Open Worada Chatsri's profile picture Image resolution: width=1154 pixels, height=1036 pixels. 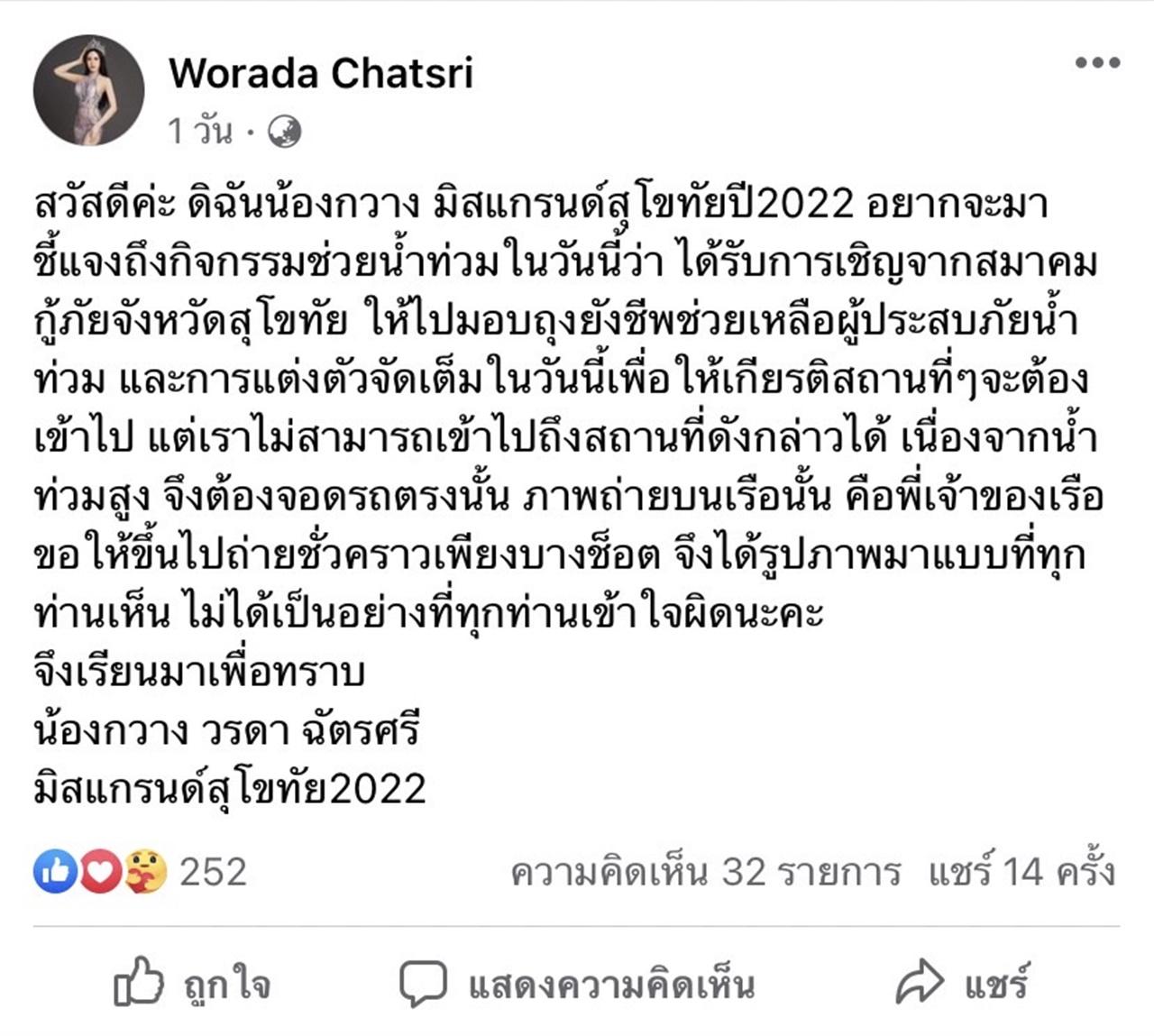tap(88, 90)
